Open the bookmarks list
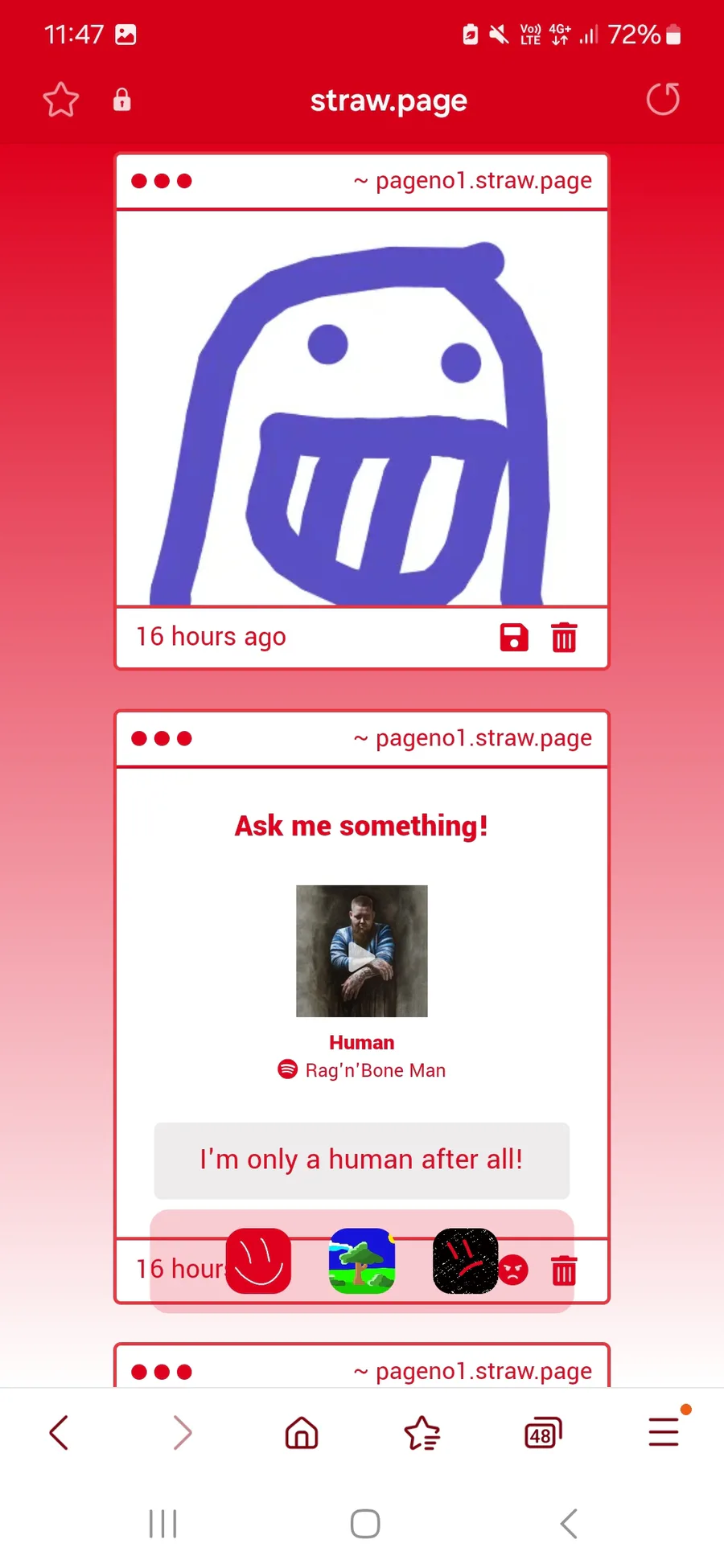 point(422,1432)
